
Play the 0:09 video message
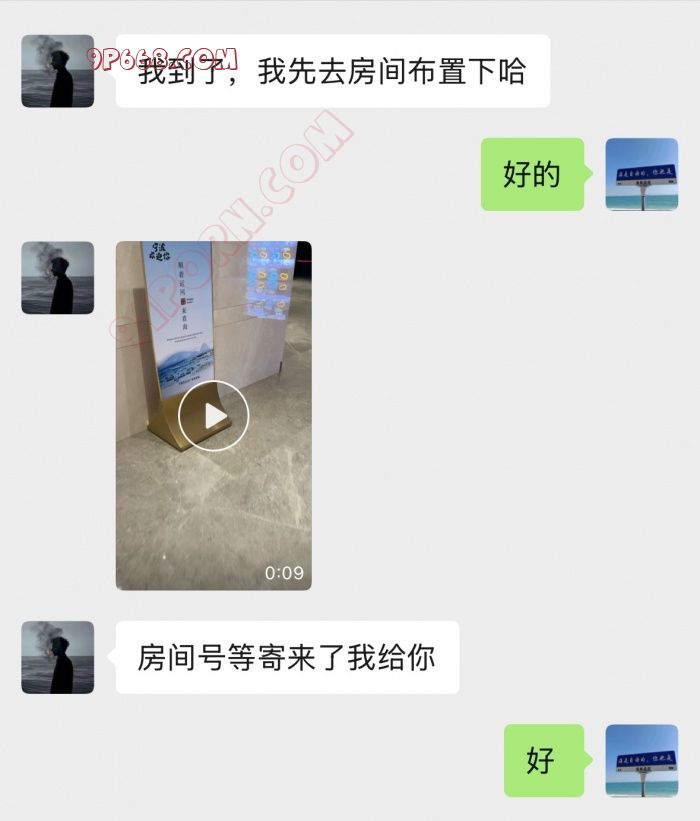pyautogui.click(x=213, y=415)
